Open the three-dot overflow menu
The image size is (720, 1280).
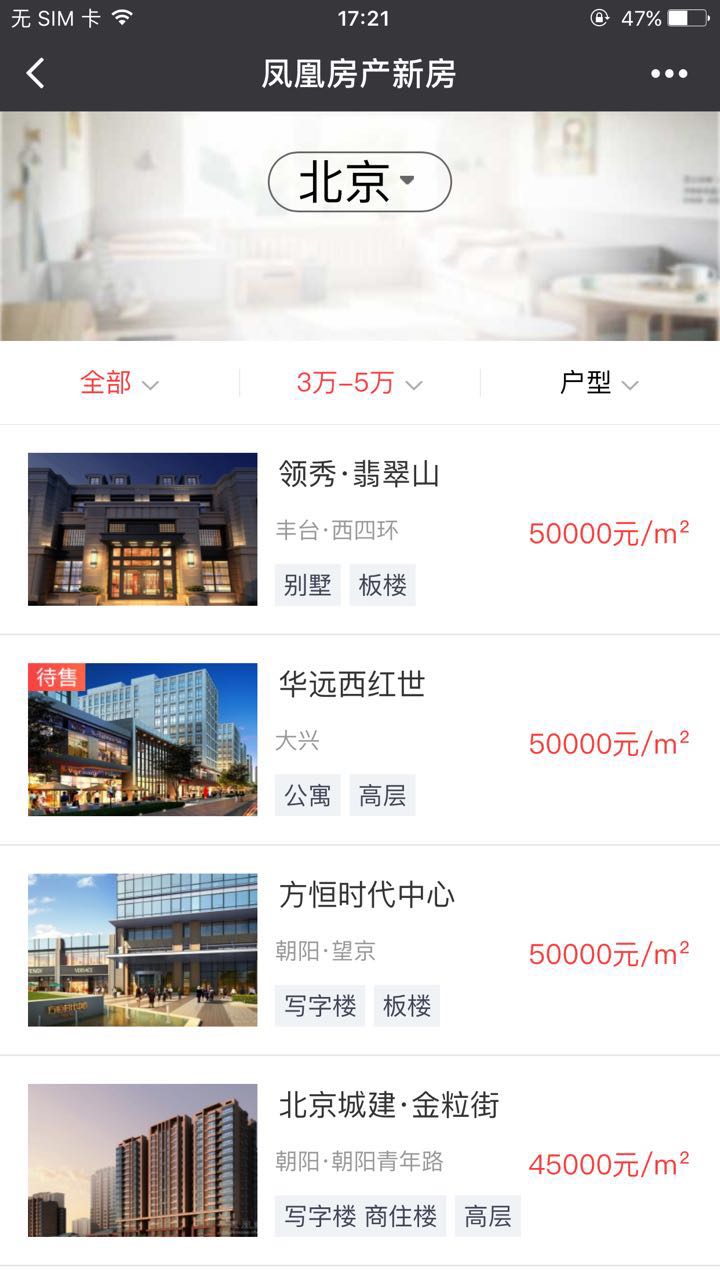point(669,74)
